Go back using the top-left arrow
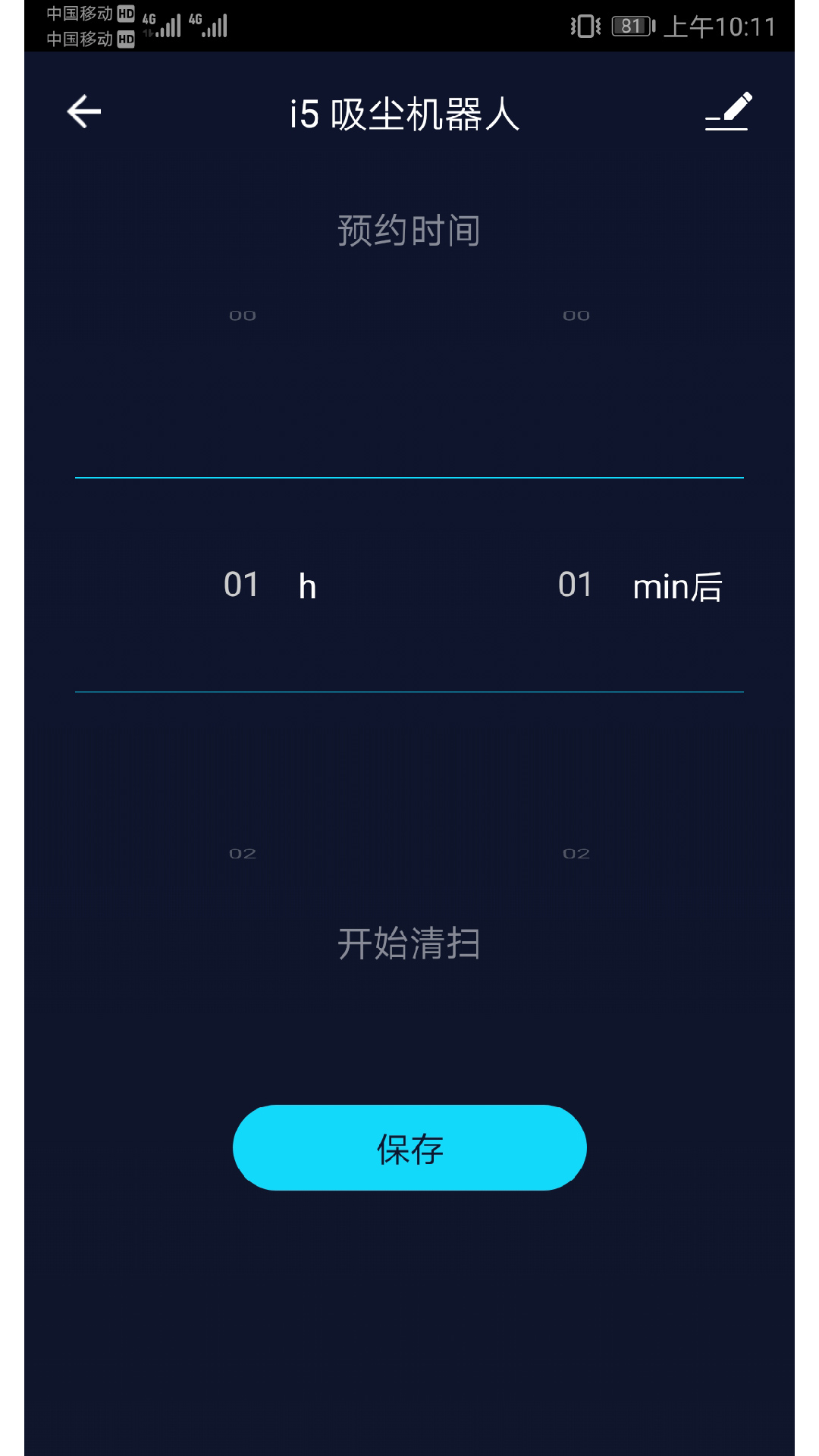The width and height of the screenshot is (819, 1456). point(84,112)
